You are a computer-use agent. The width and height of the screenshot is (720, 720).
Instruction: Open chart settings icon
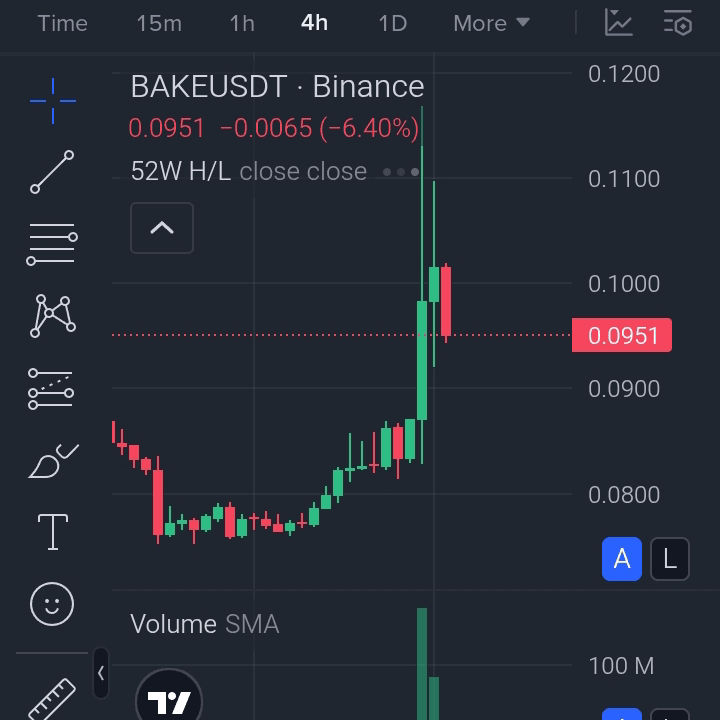click(x=678, y=23)
